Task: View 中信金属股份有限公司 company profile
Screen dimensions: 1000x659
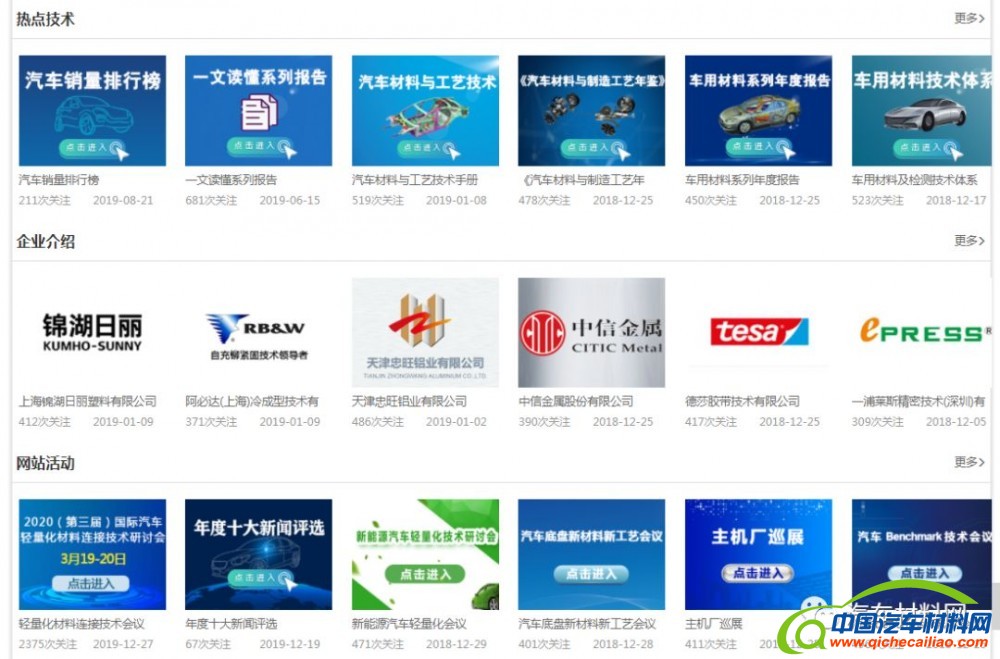Action: [591, 332]
